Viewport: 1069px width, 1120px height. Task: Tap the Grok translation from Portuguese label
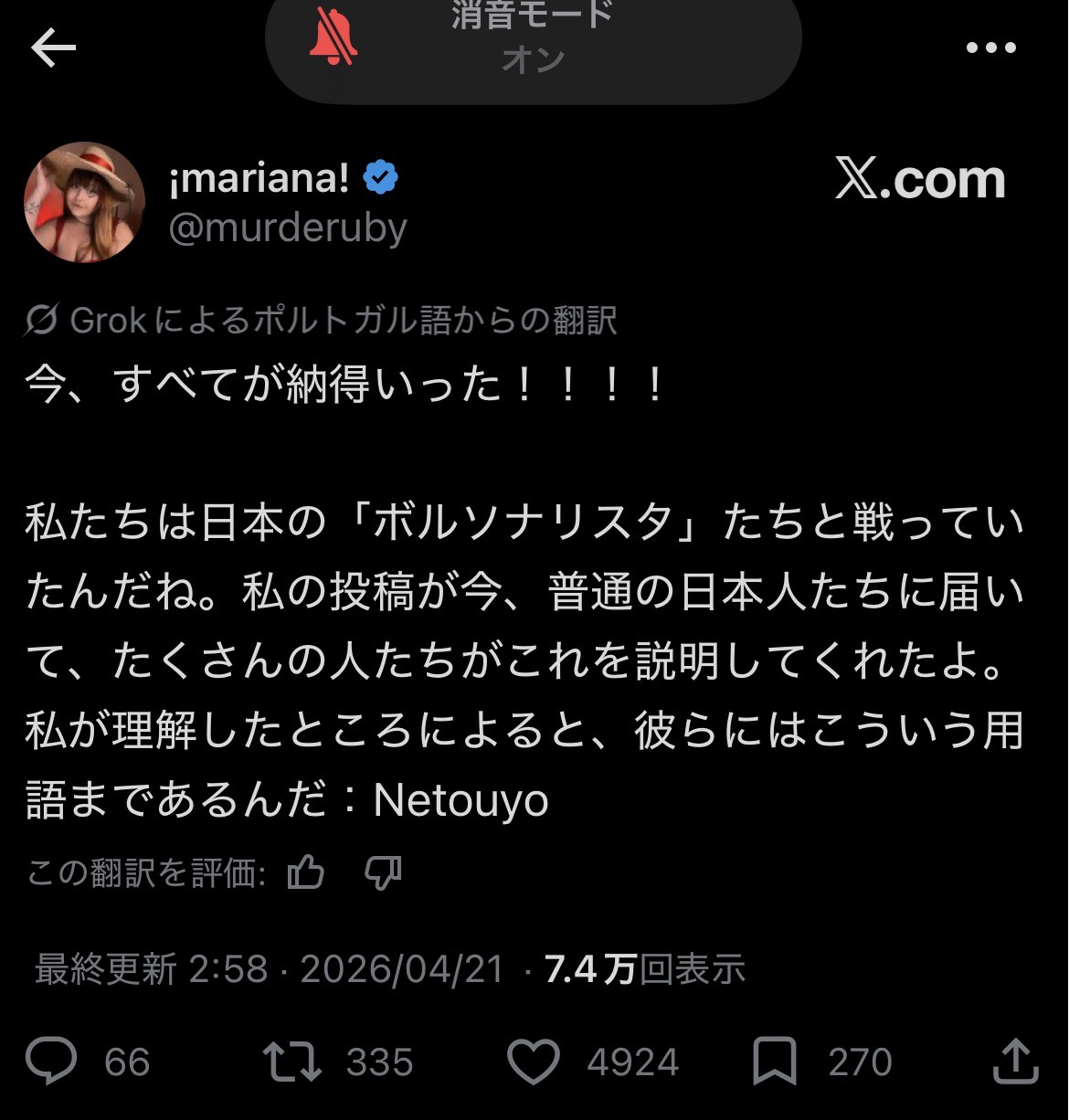click(x=320, y=321)
